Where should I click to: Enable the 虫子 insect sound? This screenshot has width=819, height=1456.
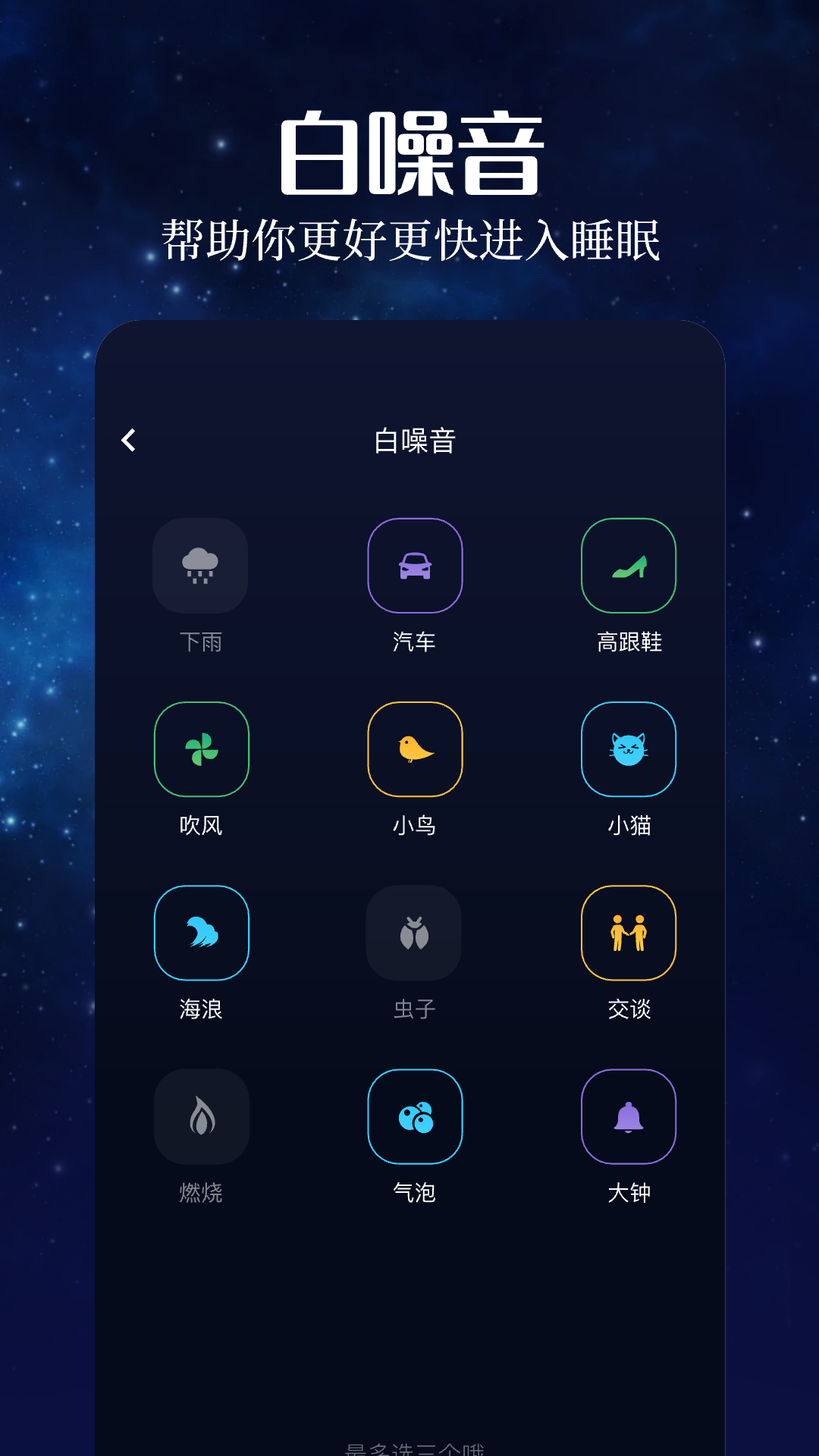[414, 934]
